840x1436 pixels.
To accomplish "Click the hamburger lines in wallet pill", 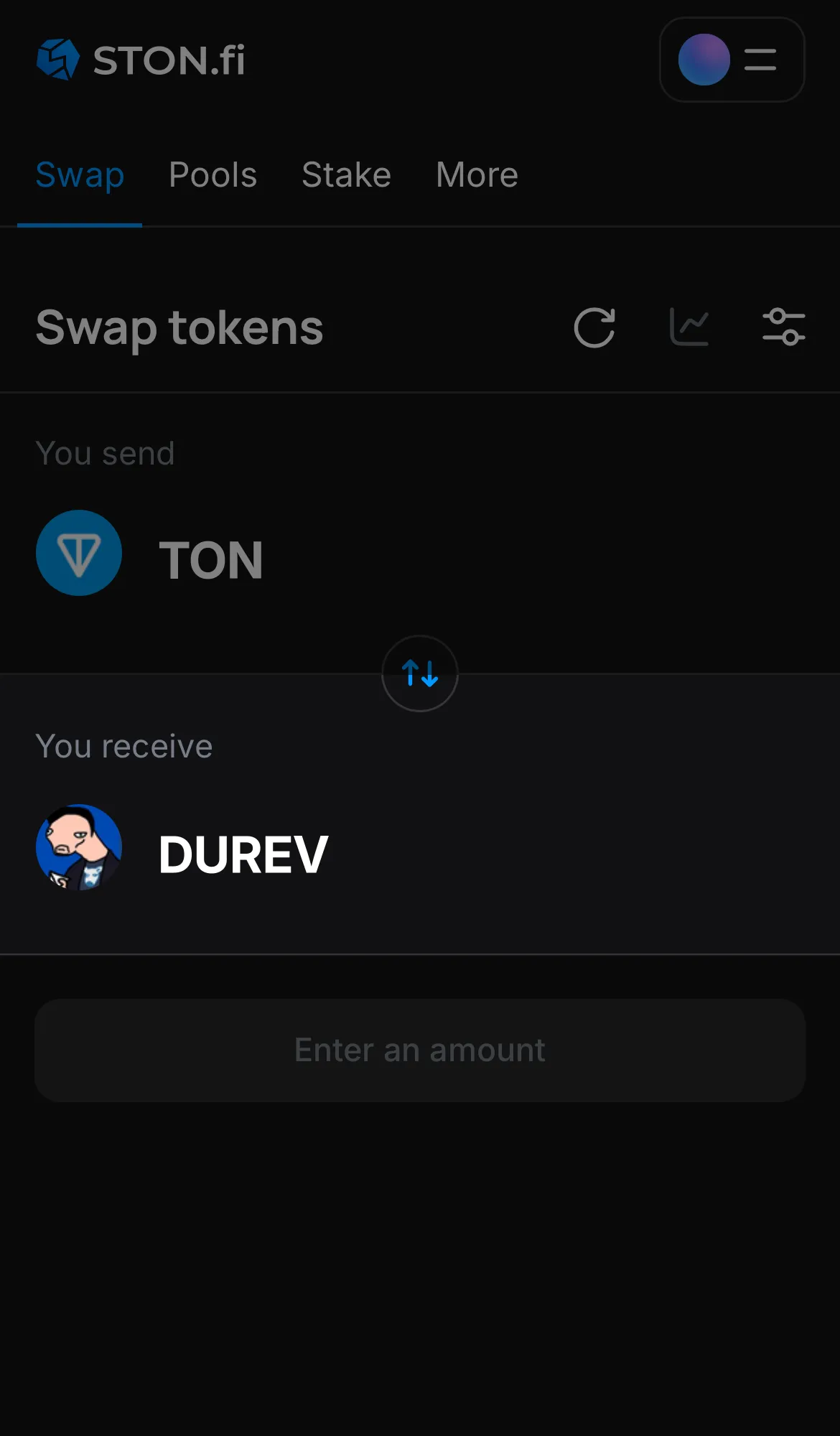I will pos(760,60).
